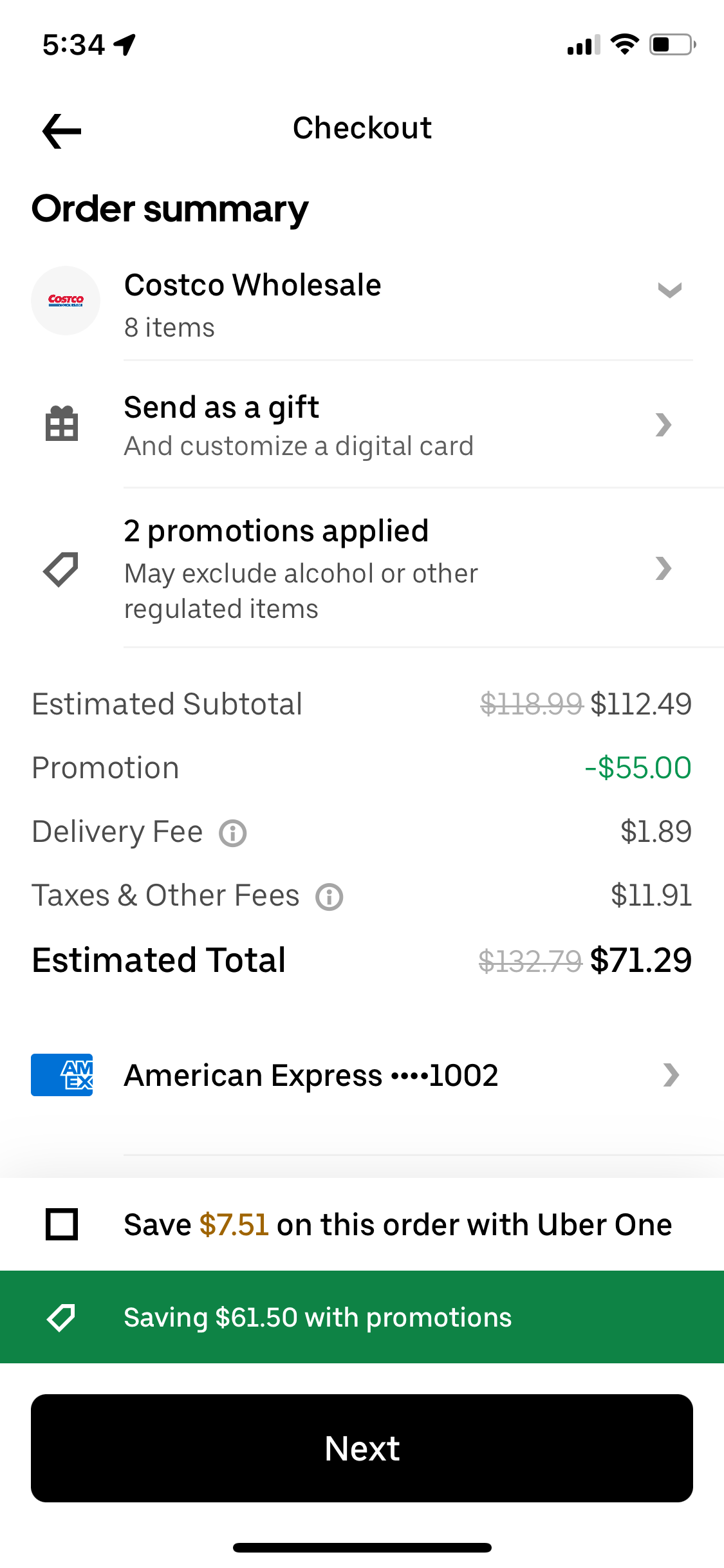Change American Express 1002 payment method

point(362,1075)
